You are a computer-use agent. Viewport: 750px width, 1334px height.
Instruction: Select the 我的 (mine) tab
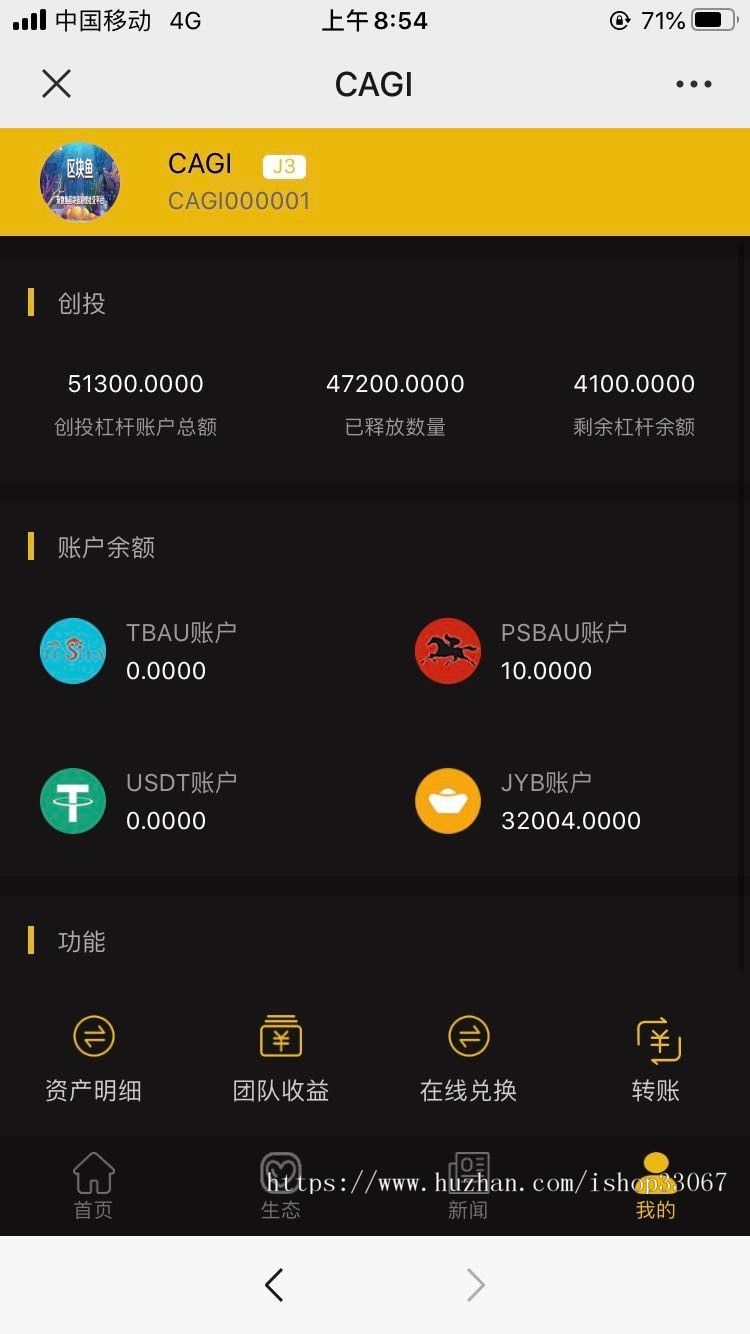point(654,1184)
